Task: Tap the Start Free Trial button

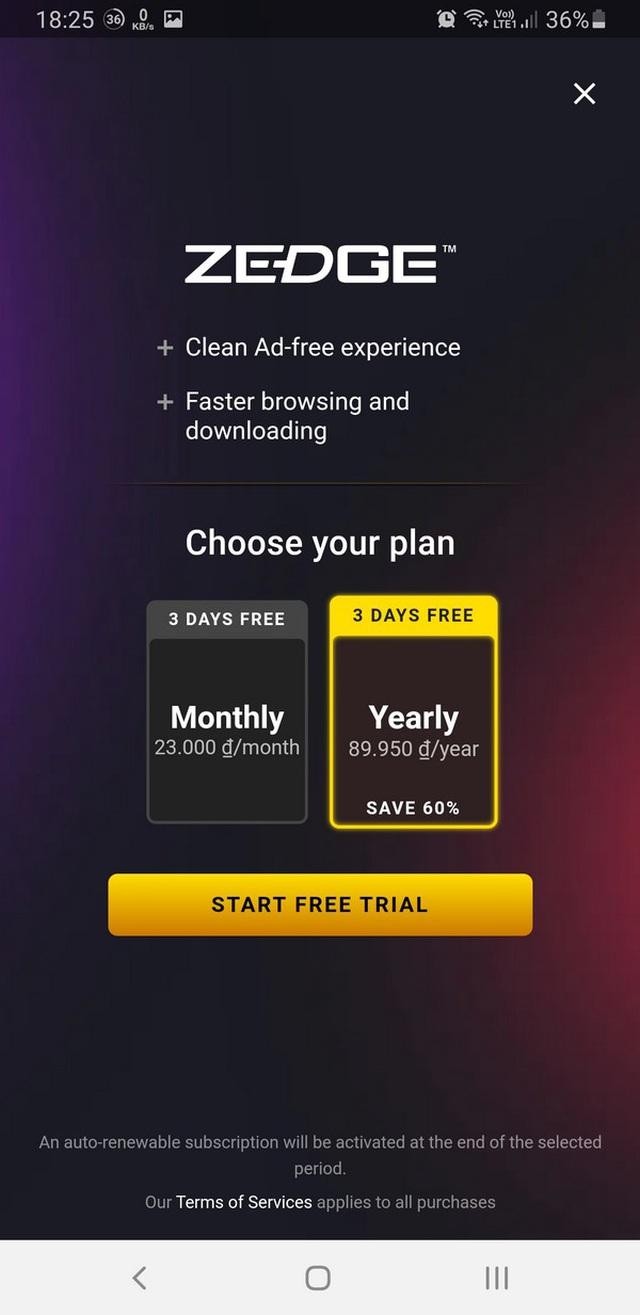Action: (x=320, y=905)
